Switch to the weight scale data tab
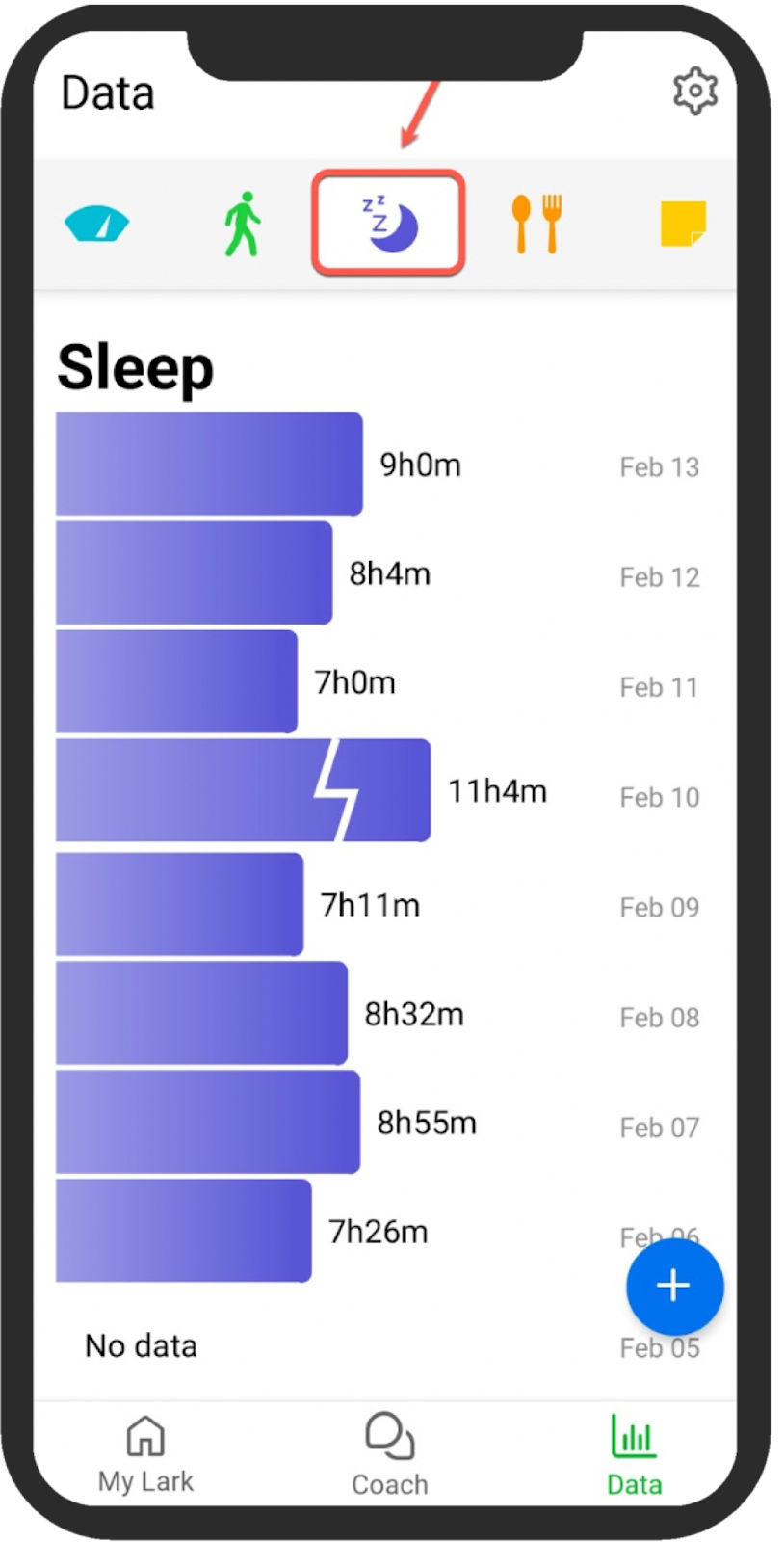Image resolution: width=784 pixels, height=1542 pixels. click(96, 224)
